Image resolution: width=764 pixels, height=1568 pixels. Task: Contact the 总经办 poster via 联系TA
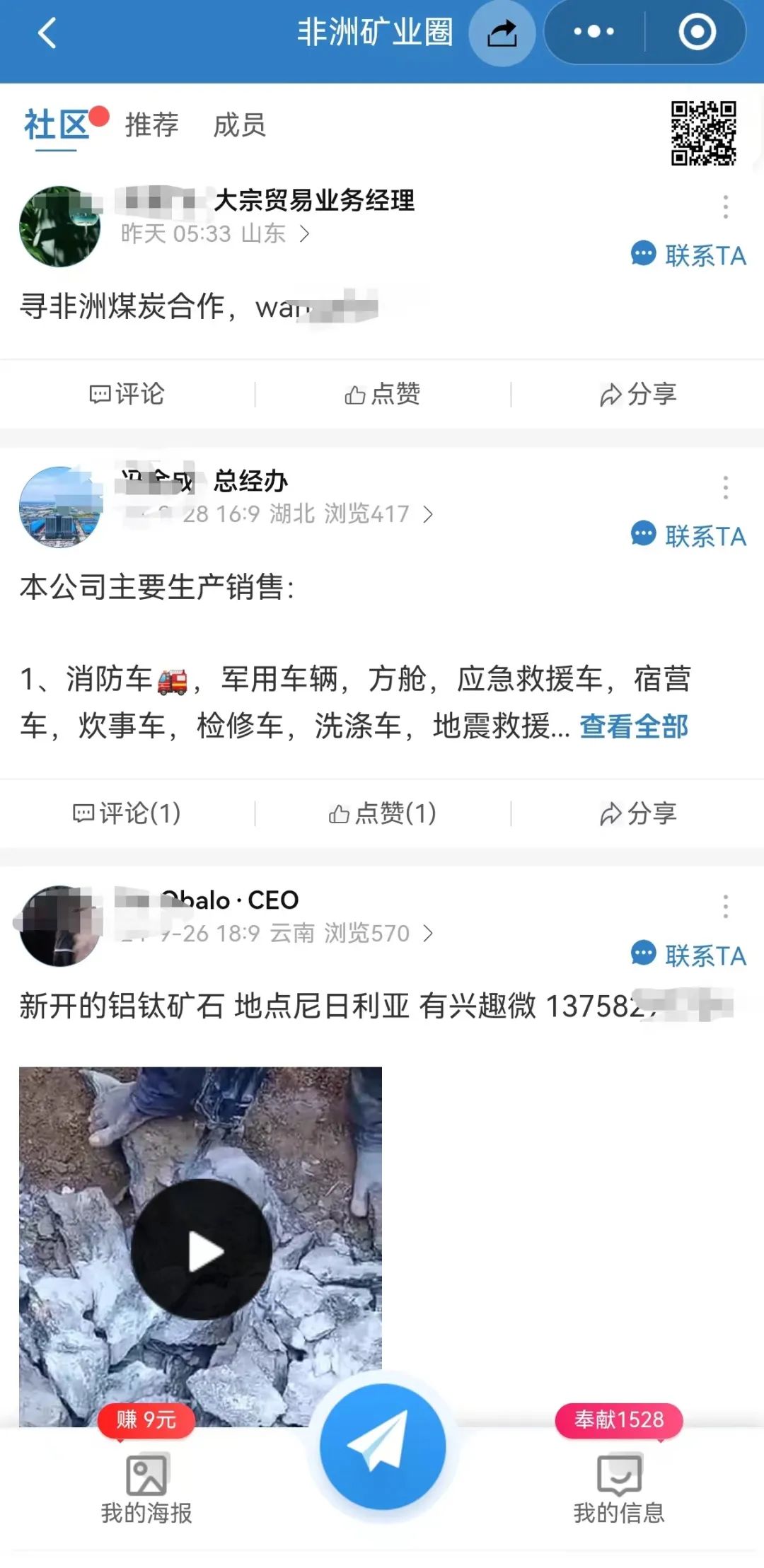689,536
